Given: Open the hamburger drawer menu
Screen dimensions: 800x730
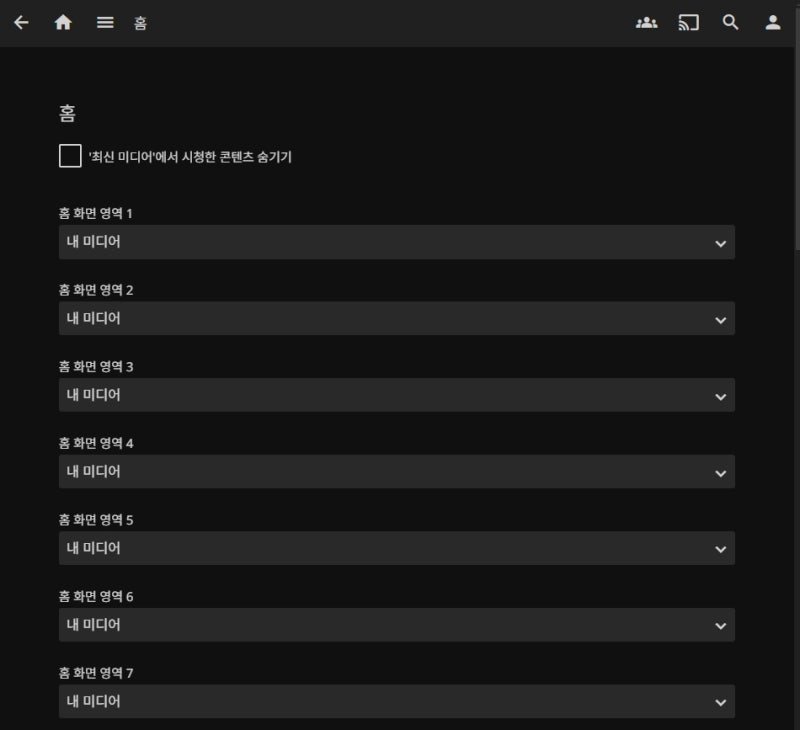Looking at the screenshot, I should pyautogui.click(x=105, y=22).
